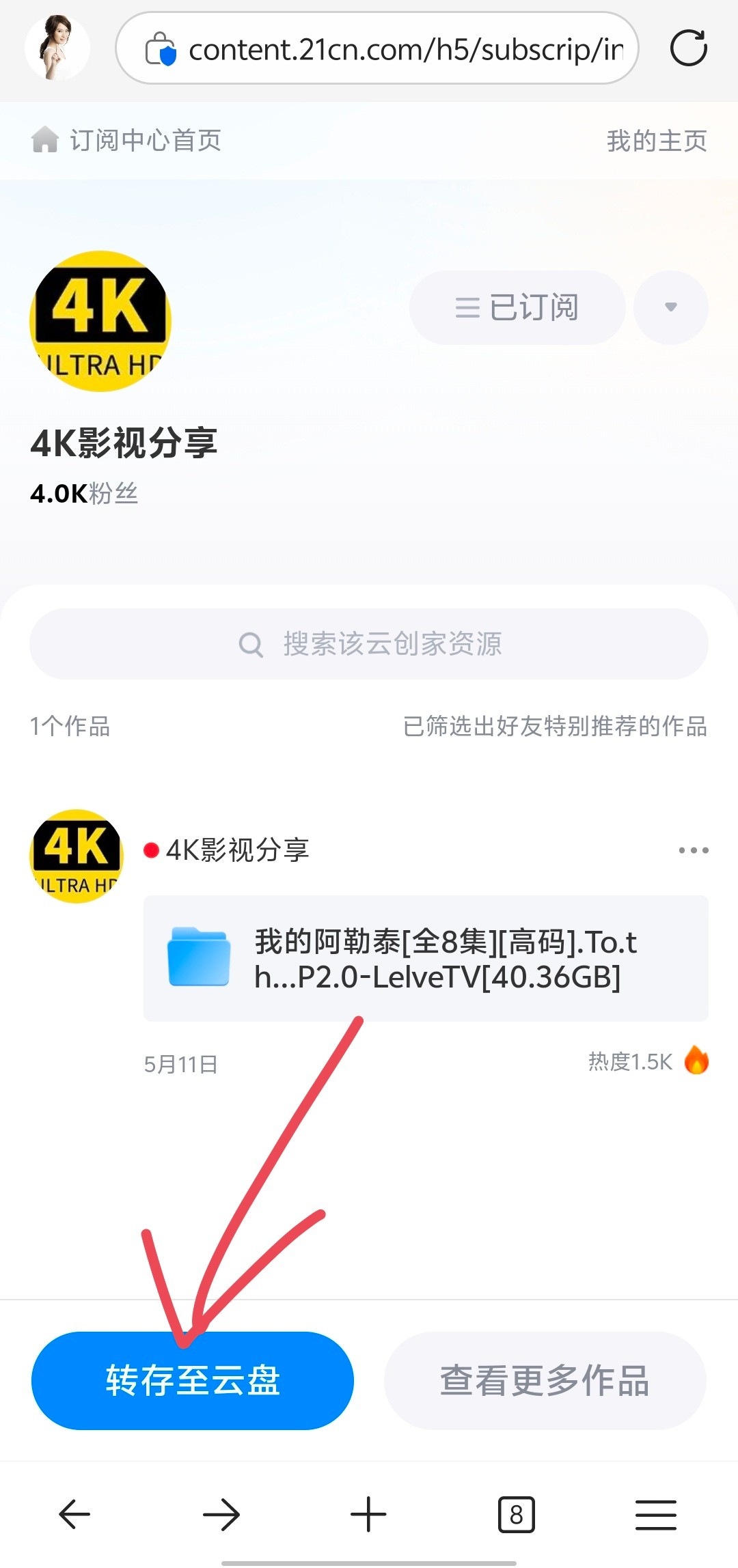Tap the 4K avatar on the post

coord(77,856)
